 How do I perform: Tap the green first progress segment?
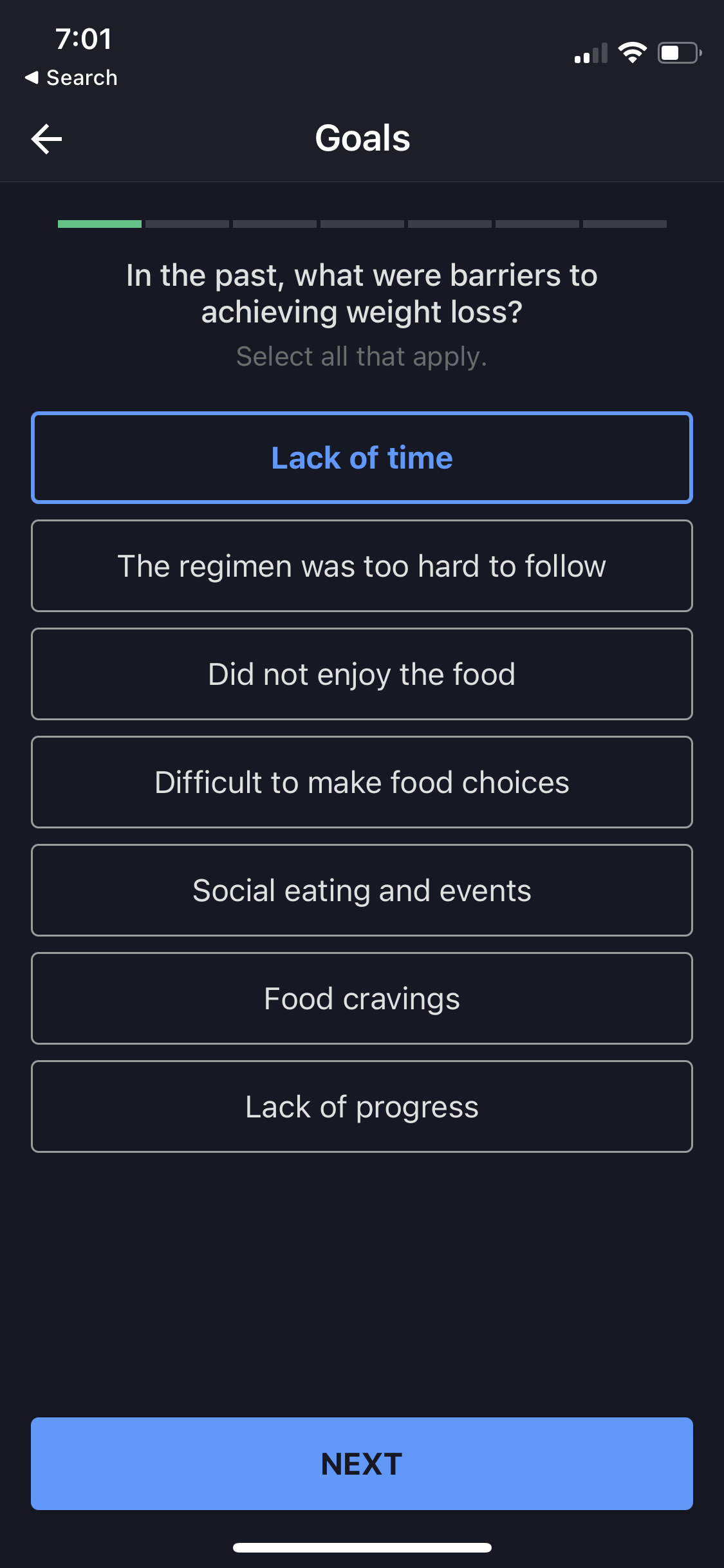click(99, 225)
